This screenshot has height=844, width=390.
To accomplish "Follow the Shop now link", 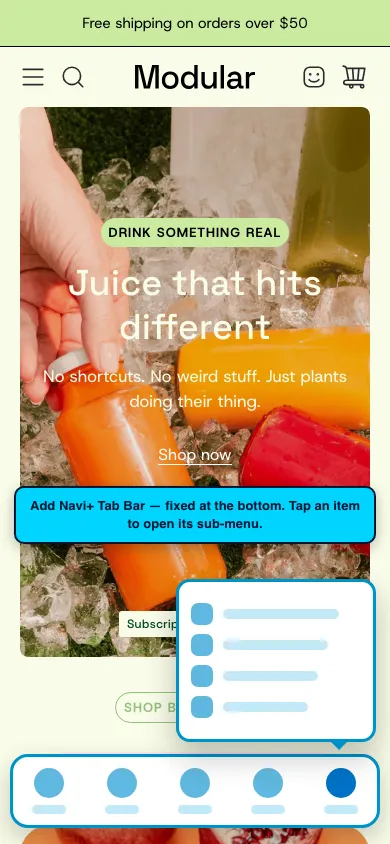I will tap(195, 455).
